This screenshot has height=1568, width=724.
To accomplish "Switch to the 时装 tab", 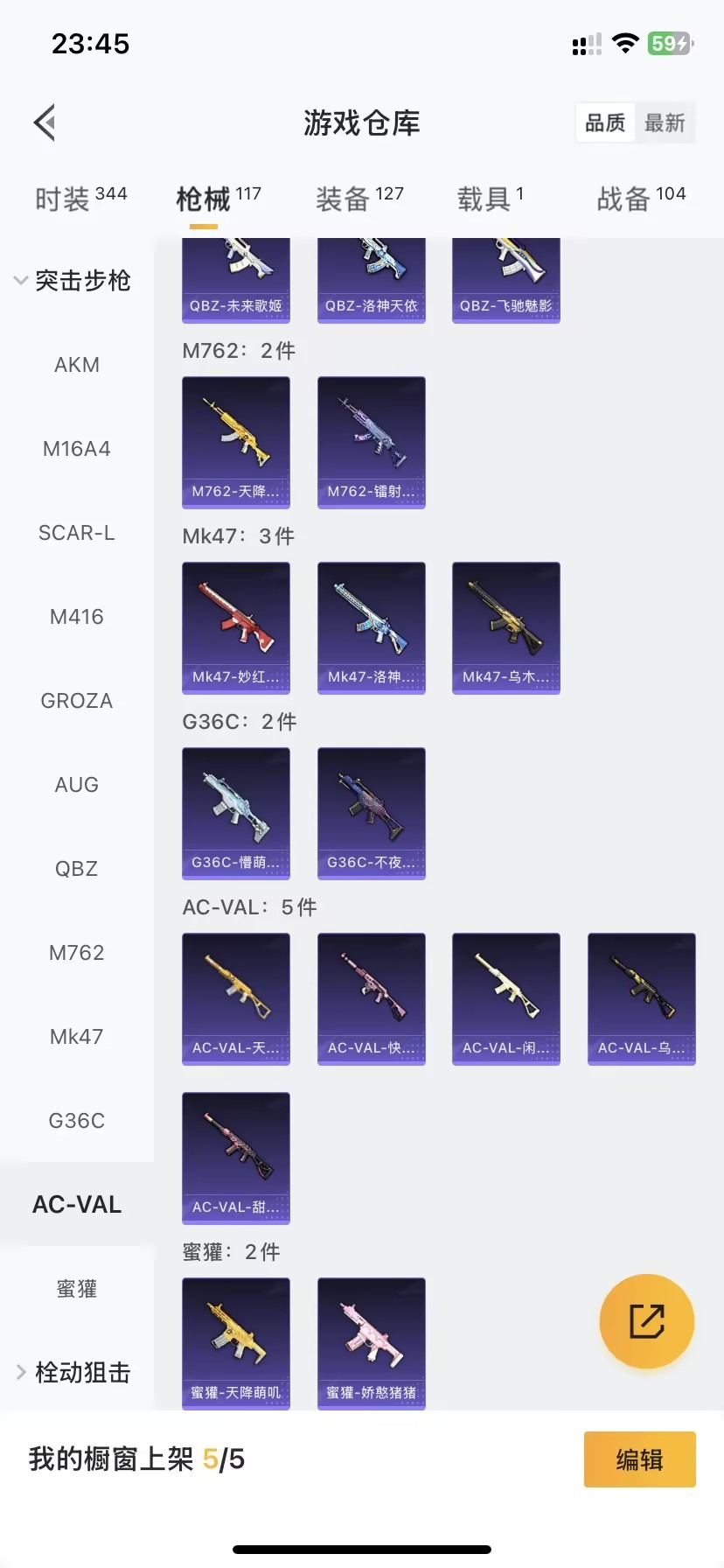I will (80, 199).
